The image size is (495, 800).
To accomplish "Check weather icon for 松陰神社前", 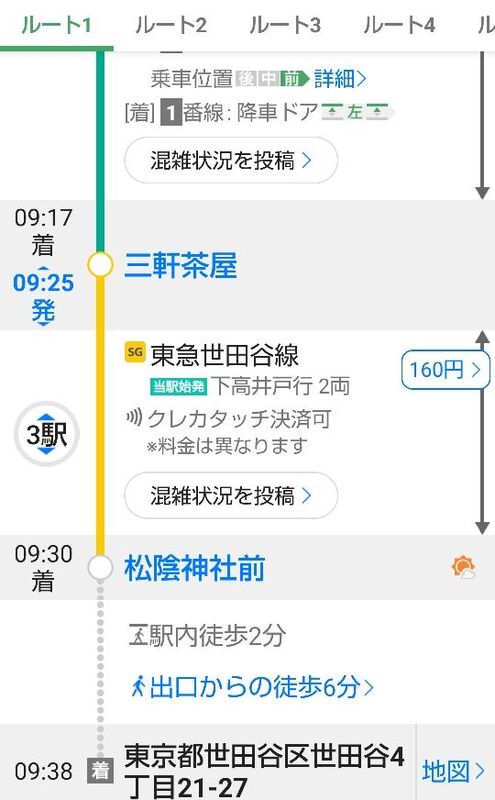I will point(463,568).
